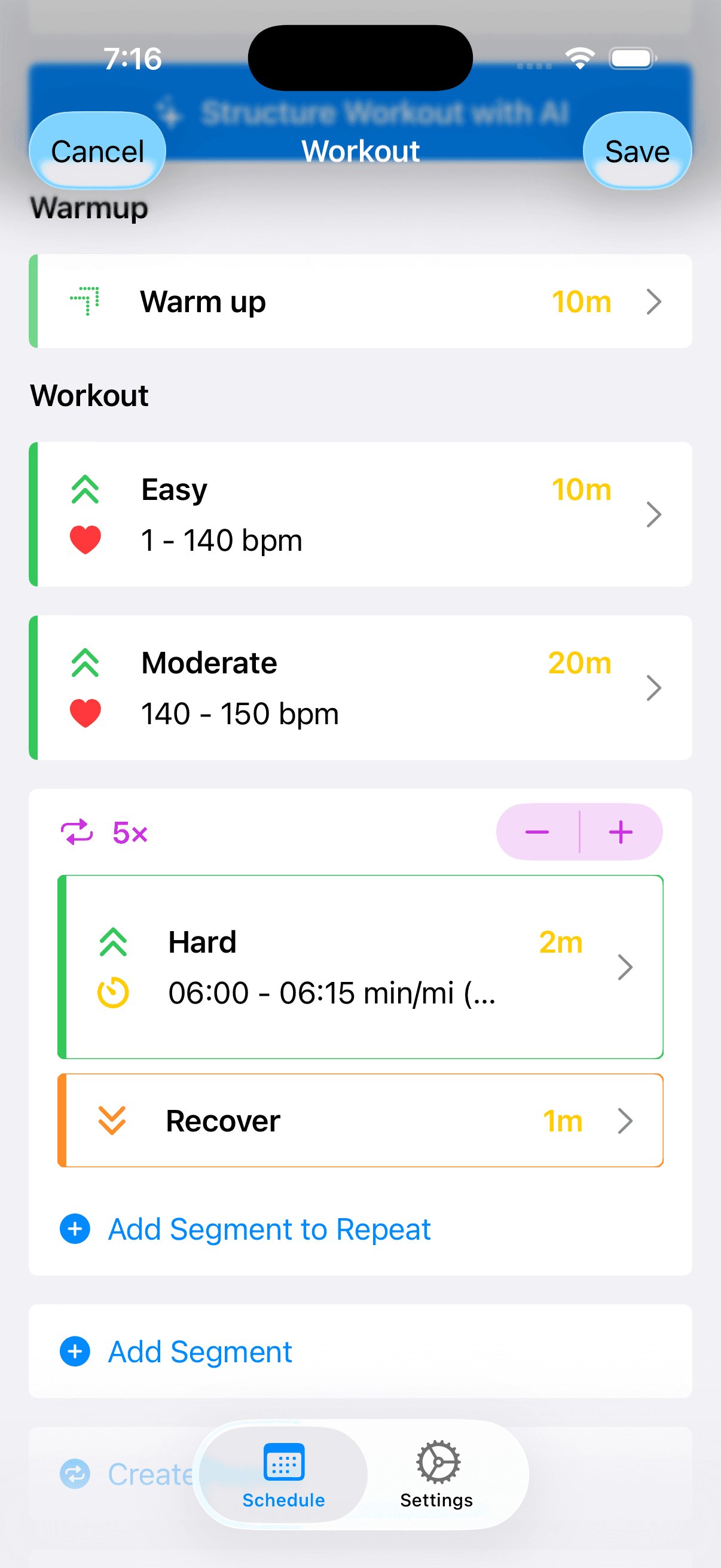Save the workout
Image resolution: width=721 pixels, height=1568 pixels.
(x=637, y=151)
